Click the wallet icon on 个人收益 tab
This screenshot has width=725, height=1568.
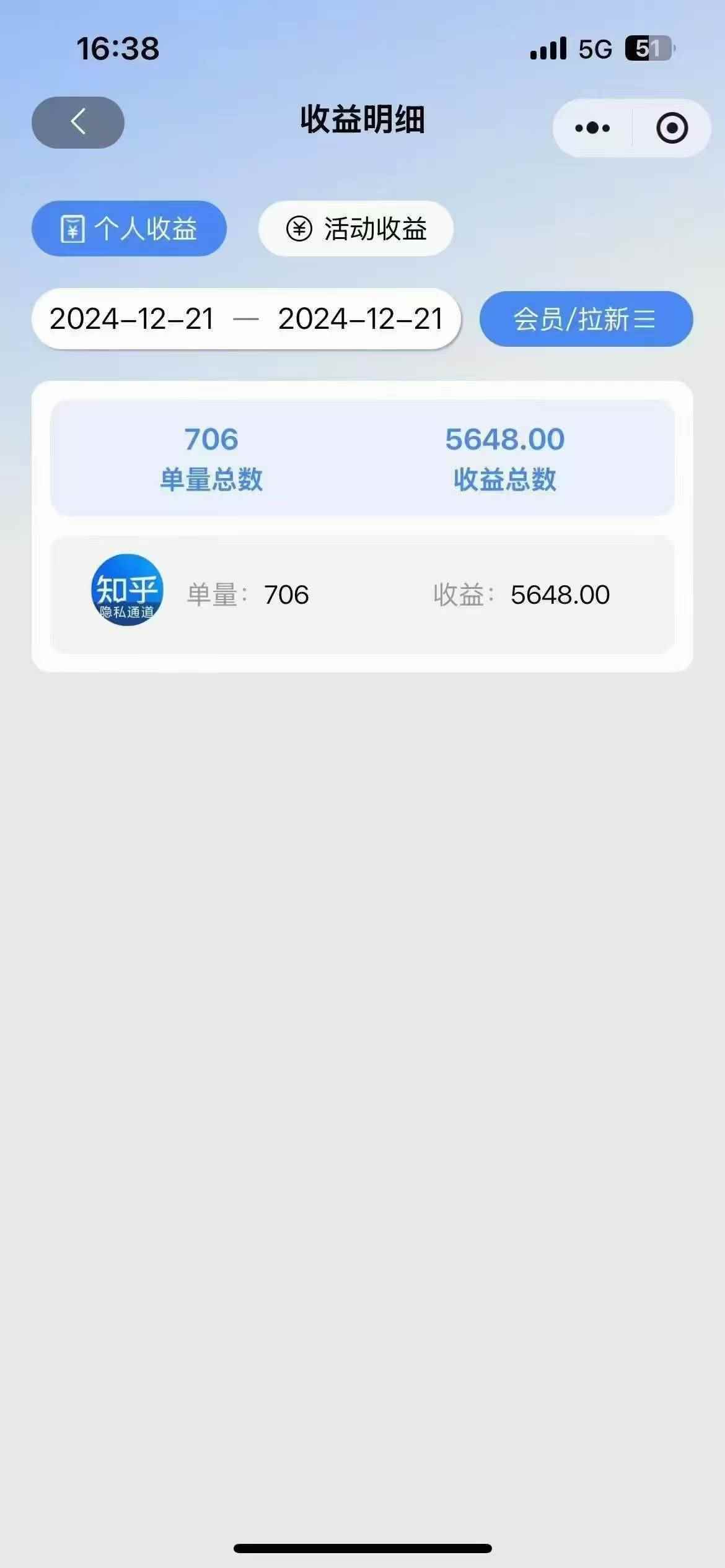click(73, 229)
